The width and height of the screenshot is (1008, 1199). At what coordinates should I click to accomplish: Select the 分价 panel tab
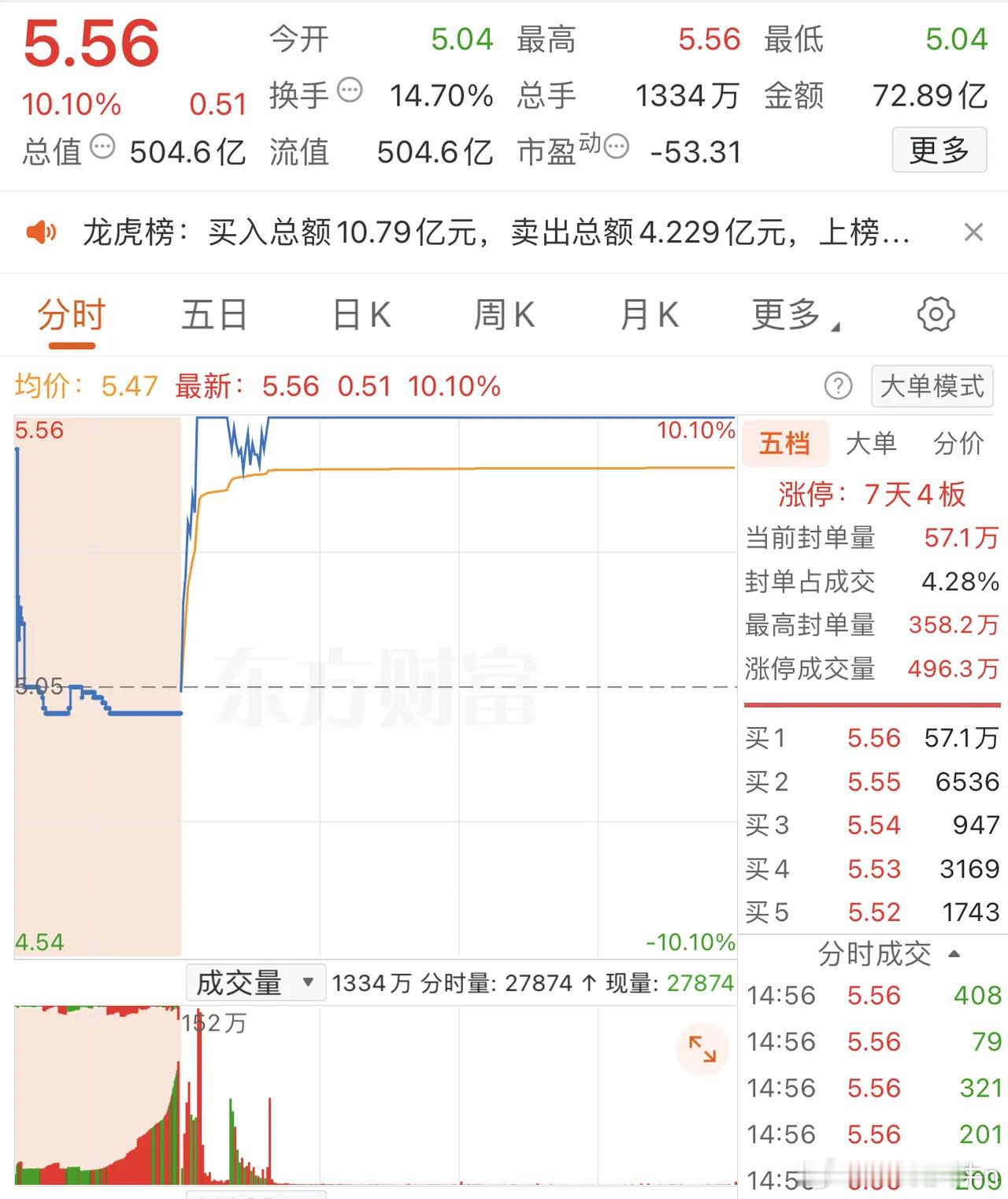(x=958, y=444)
